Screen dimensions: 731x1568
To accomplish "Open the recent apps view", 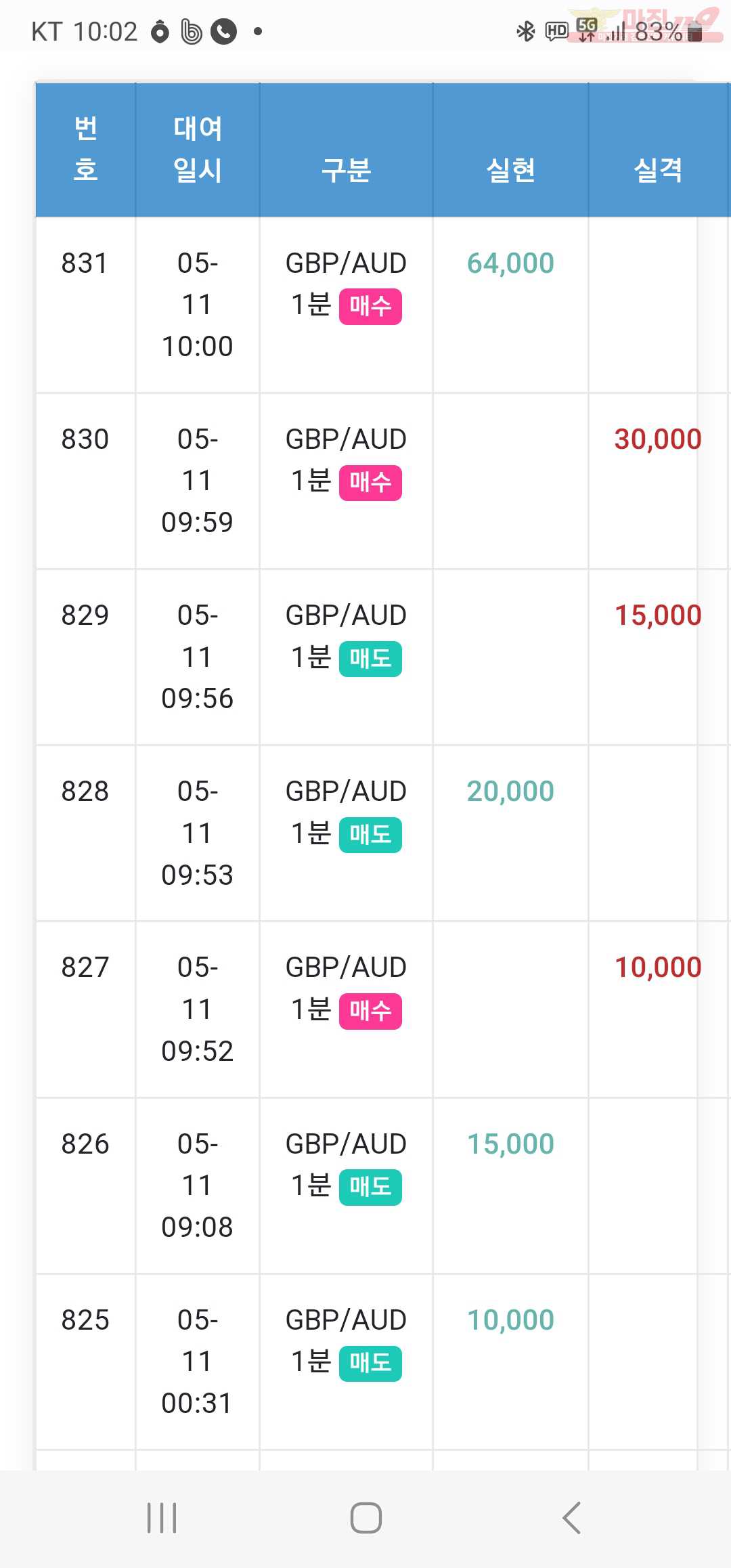I will 162,1518.
